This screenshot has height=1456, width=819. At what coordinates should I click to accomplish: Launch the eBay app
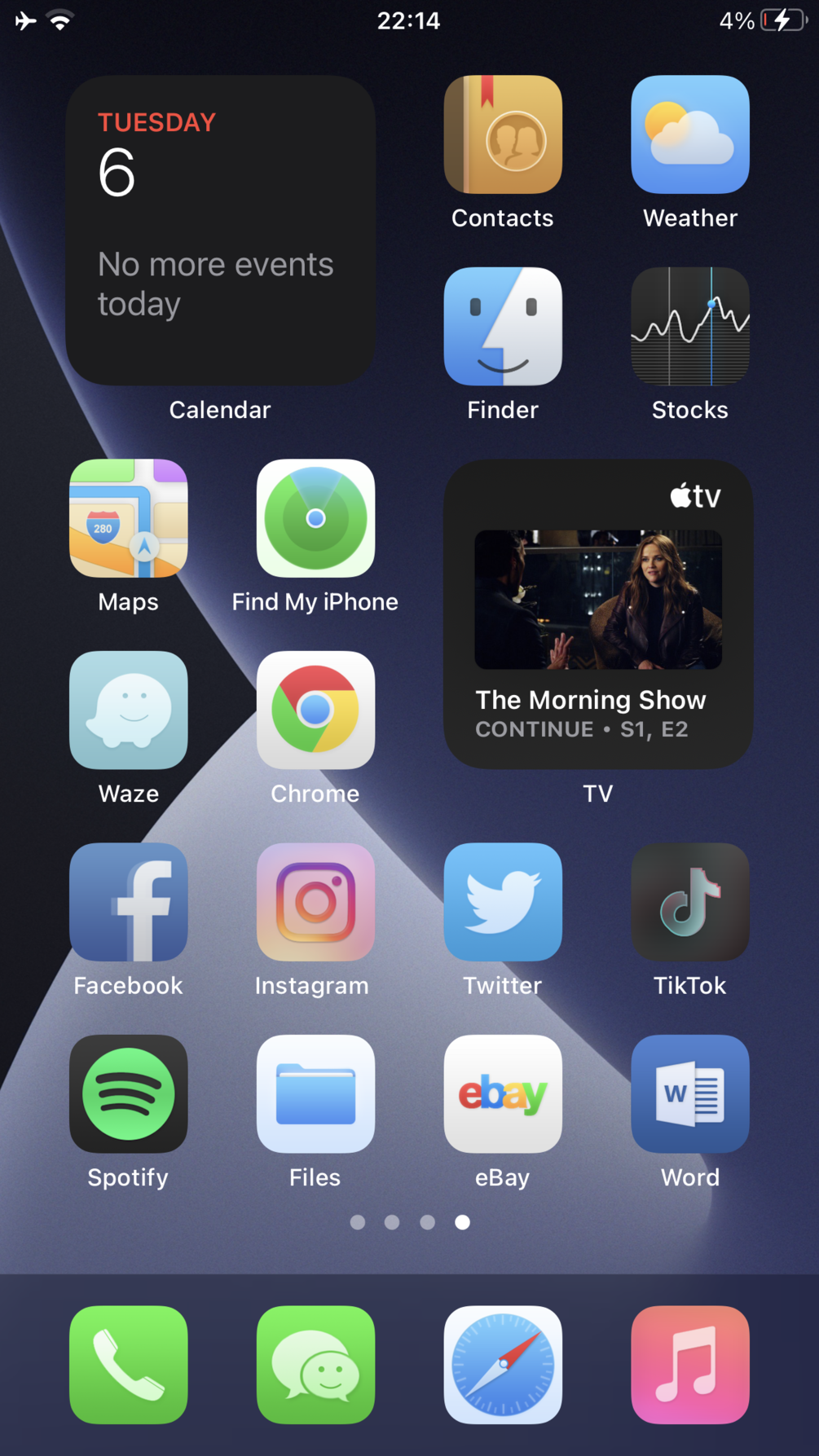[503, 1093]
